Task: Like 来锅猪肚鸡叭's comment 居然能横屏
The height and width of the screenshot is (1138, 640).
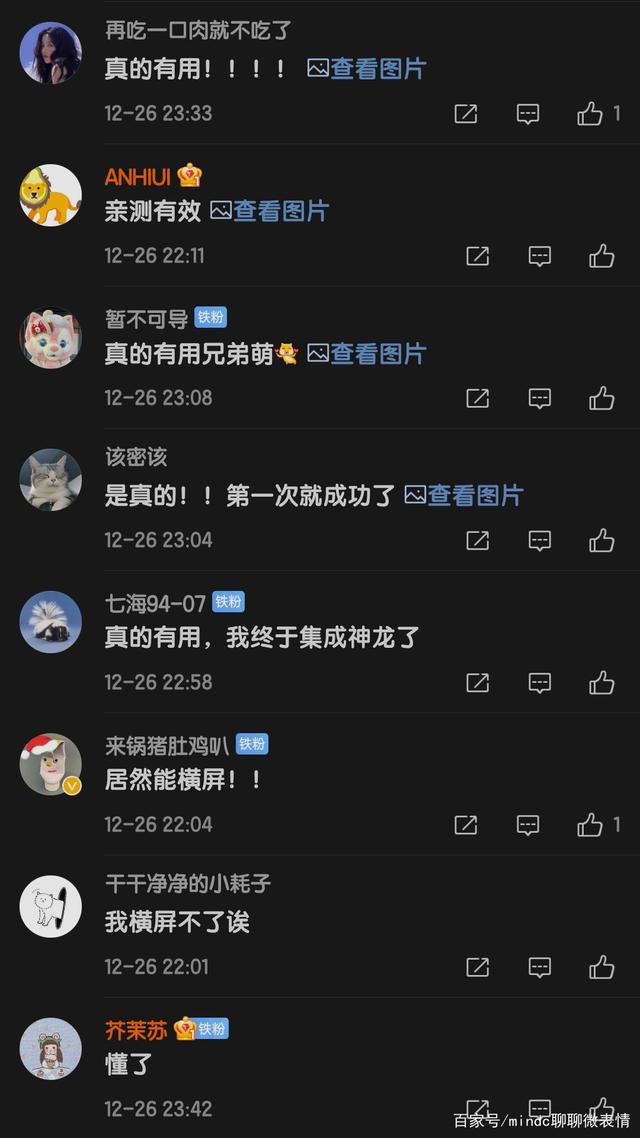Action: coord(590,825)
